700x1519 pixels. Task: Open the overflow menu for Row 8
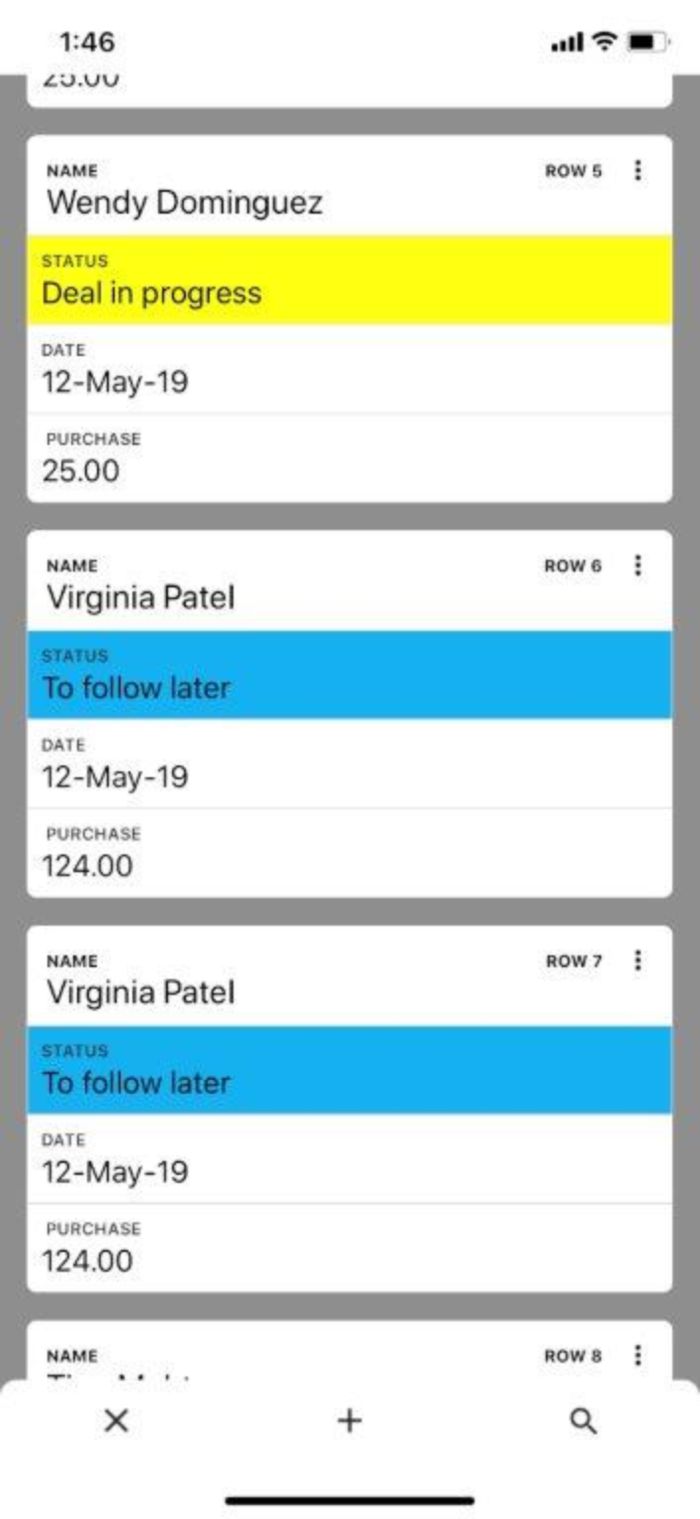coord(638,1356)
